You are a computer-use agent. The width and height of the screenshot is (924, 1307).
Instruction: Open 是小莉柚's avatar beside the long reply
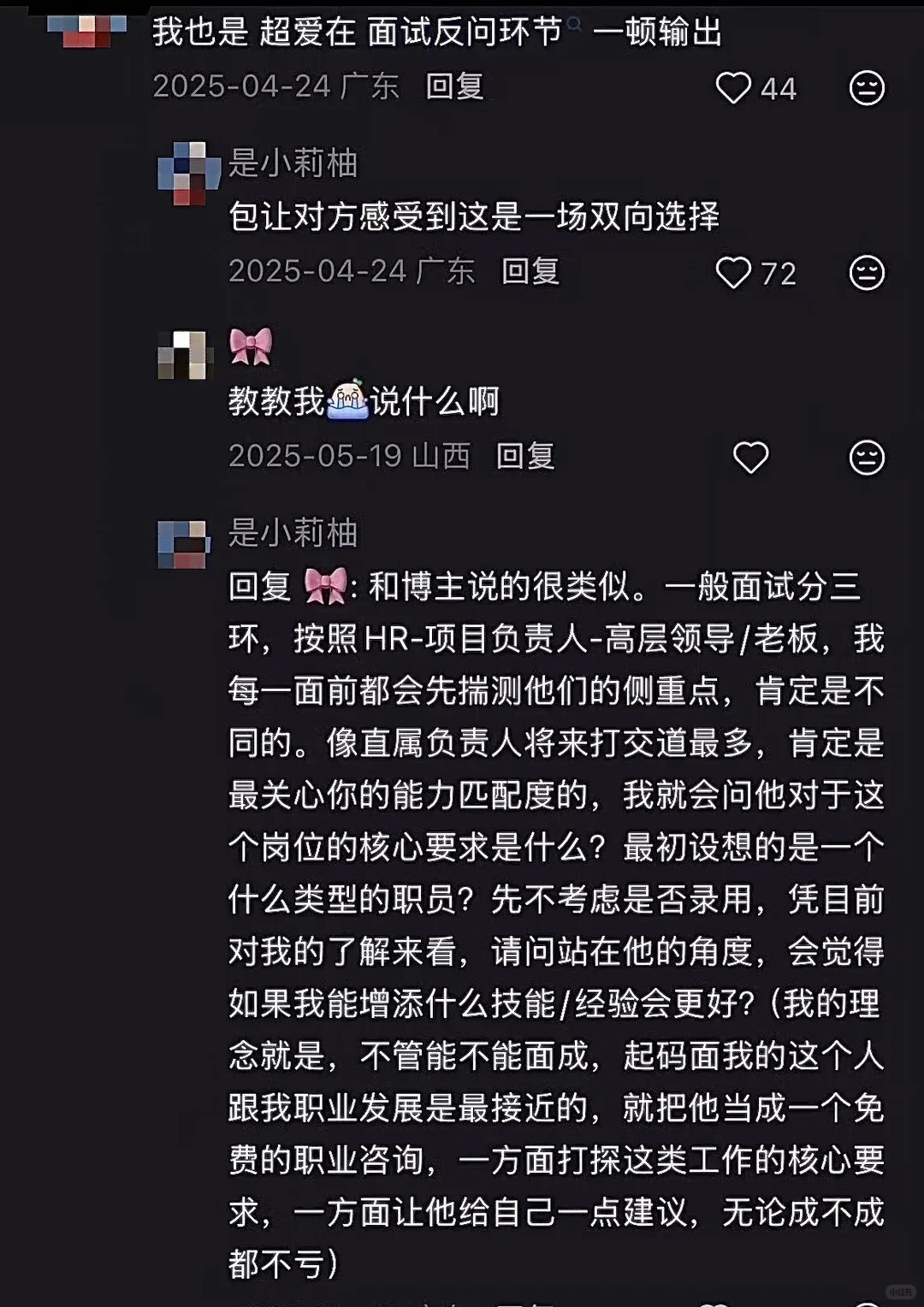click(x=183, y=544)
